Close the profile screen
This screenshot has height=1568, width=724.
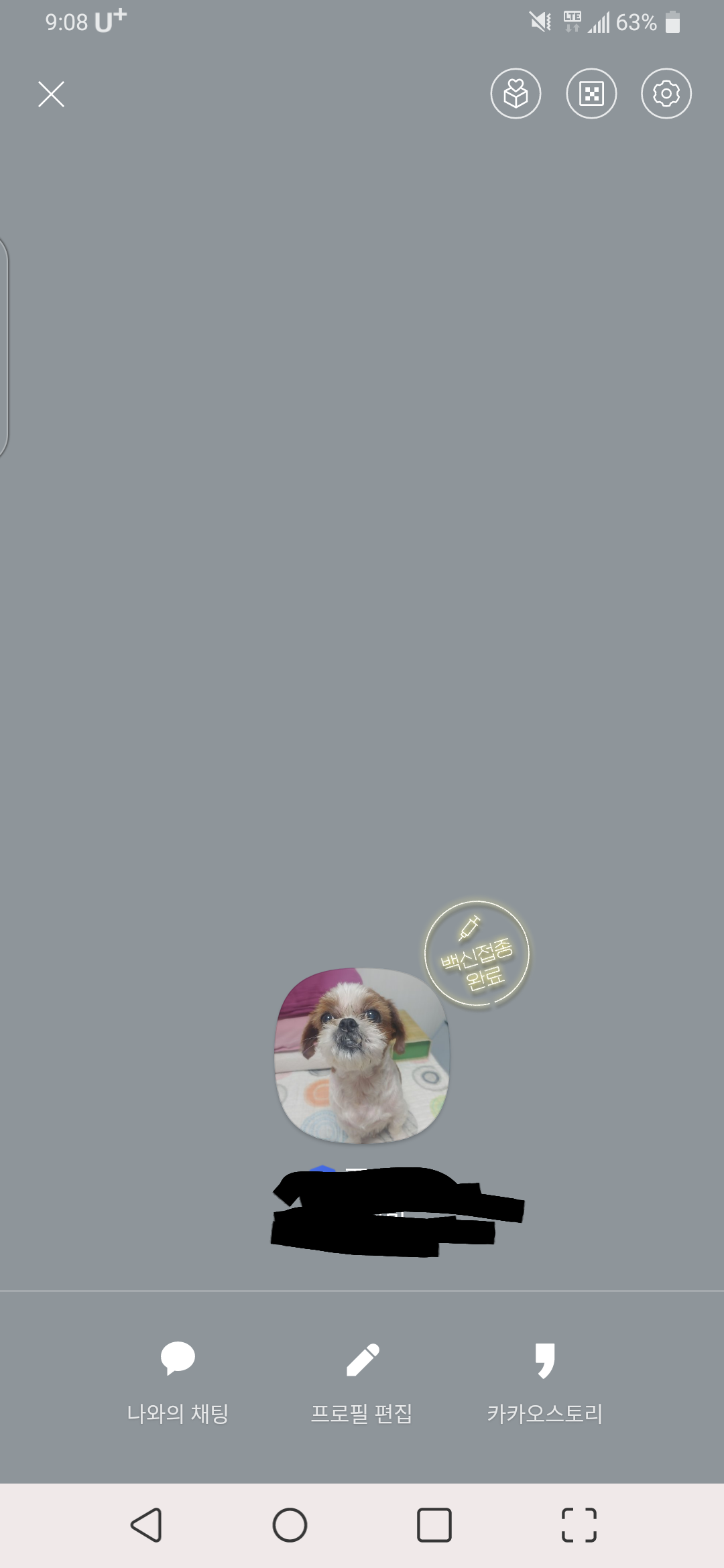click(x=51, y=94)
